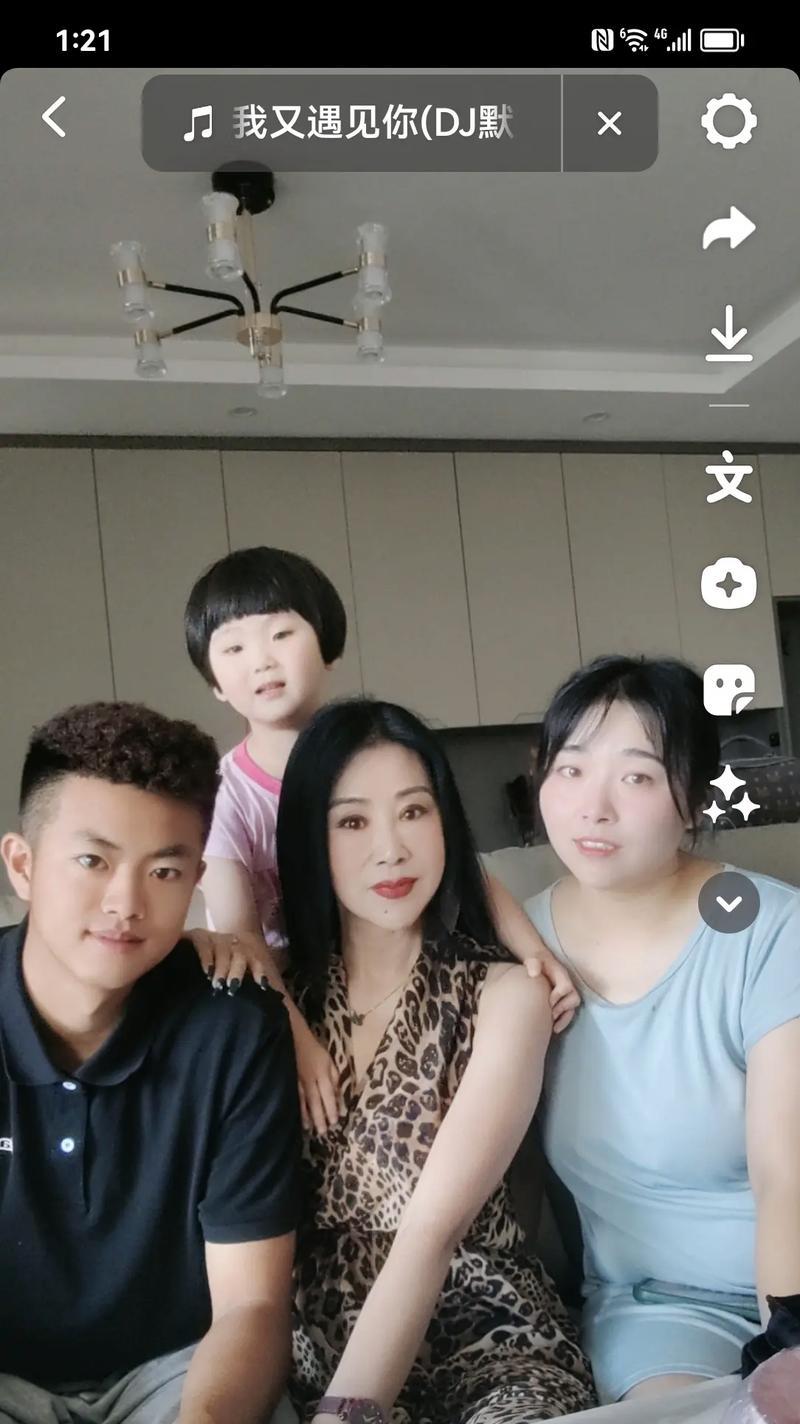Open the sticker tool
The image size is (800, 1424).
tap(728, 690)
